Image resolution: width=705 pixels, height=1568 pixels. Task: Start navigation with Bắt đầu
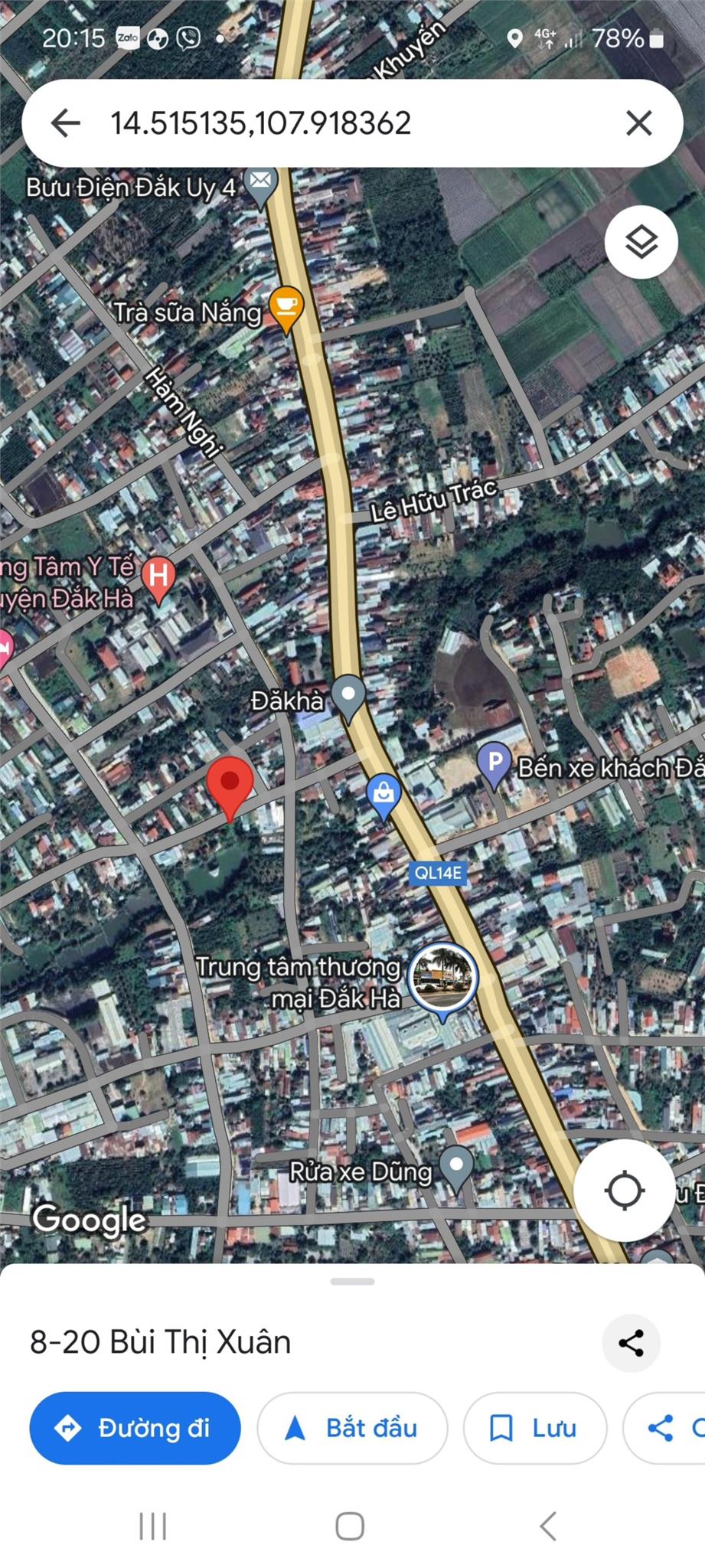coord(352,1428)
